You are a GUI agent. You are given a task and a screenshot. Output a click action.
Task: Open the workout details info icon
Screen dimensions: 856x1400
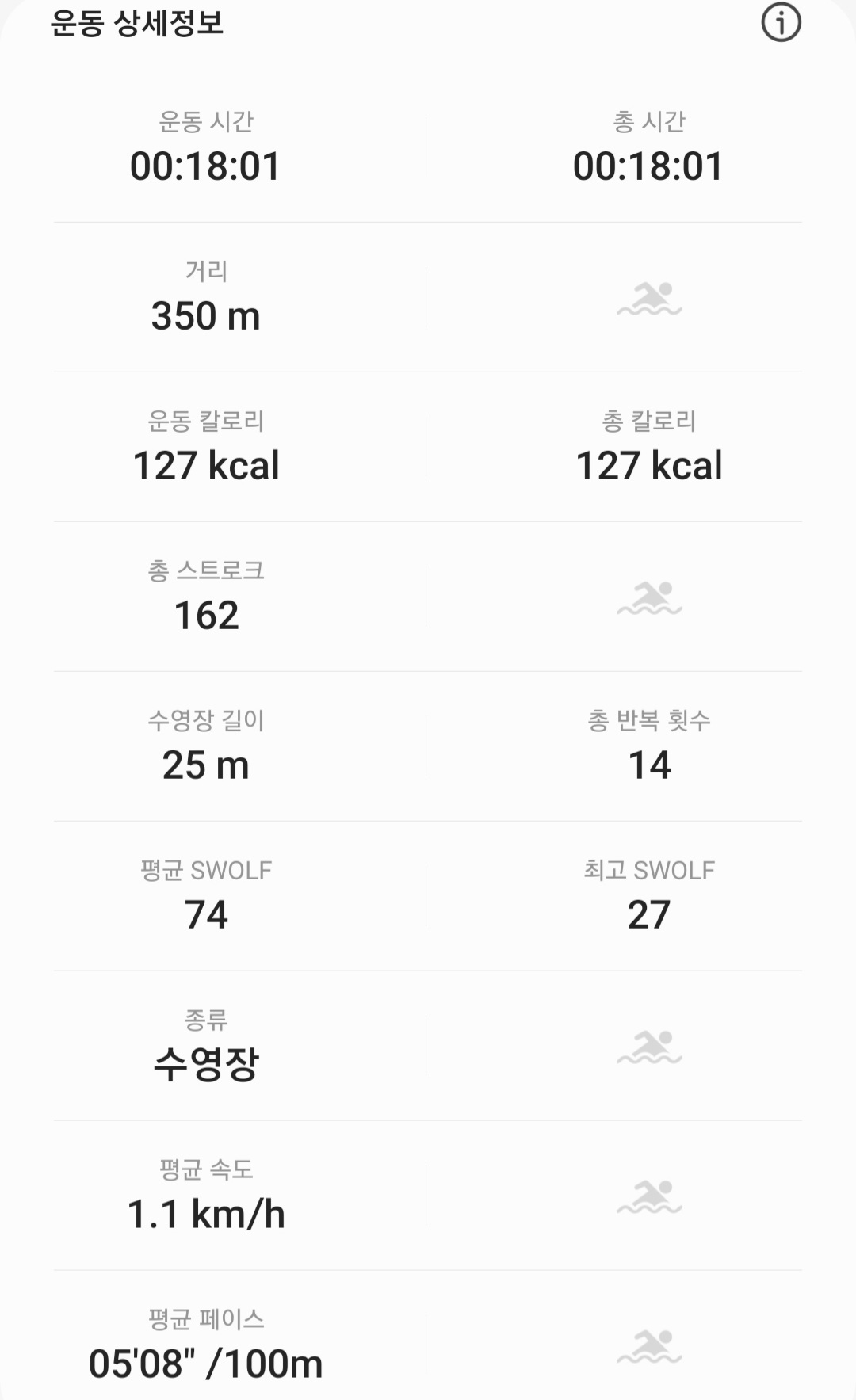[781, 23]
